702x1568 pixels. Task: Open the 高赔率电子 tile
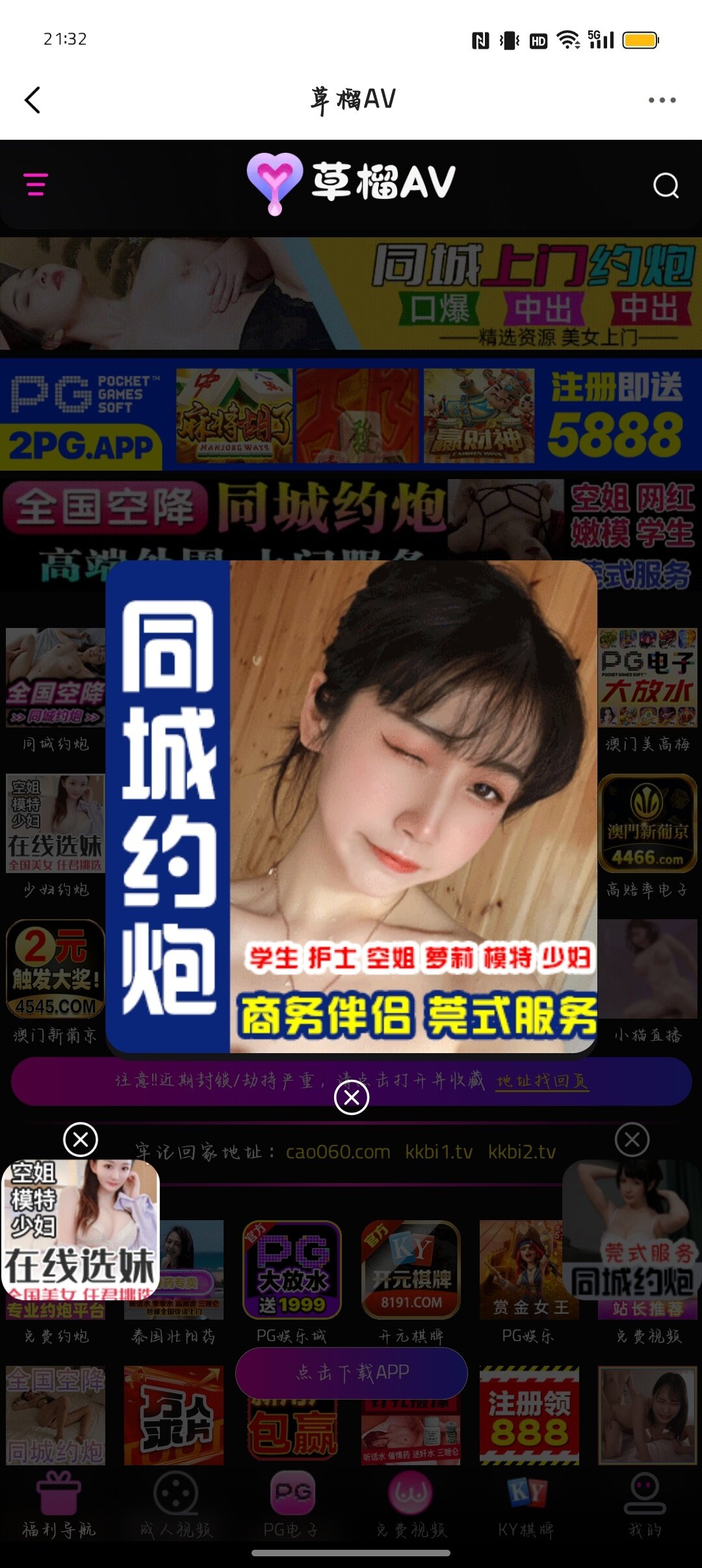click(x=647, y=824)
